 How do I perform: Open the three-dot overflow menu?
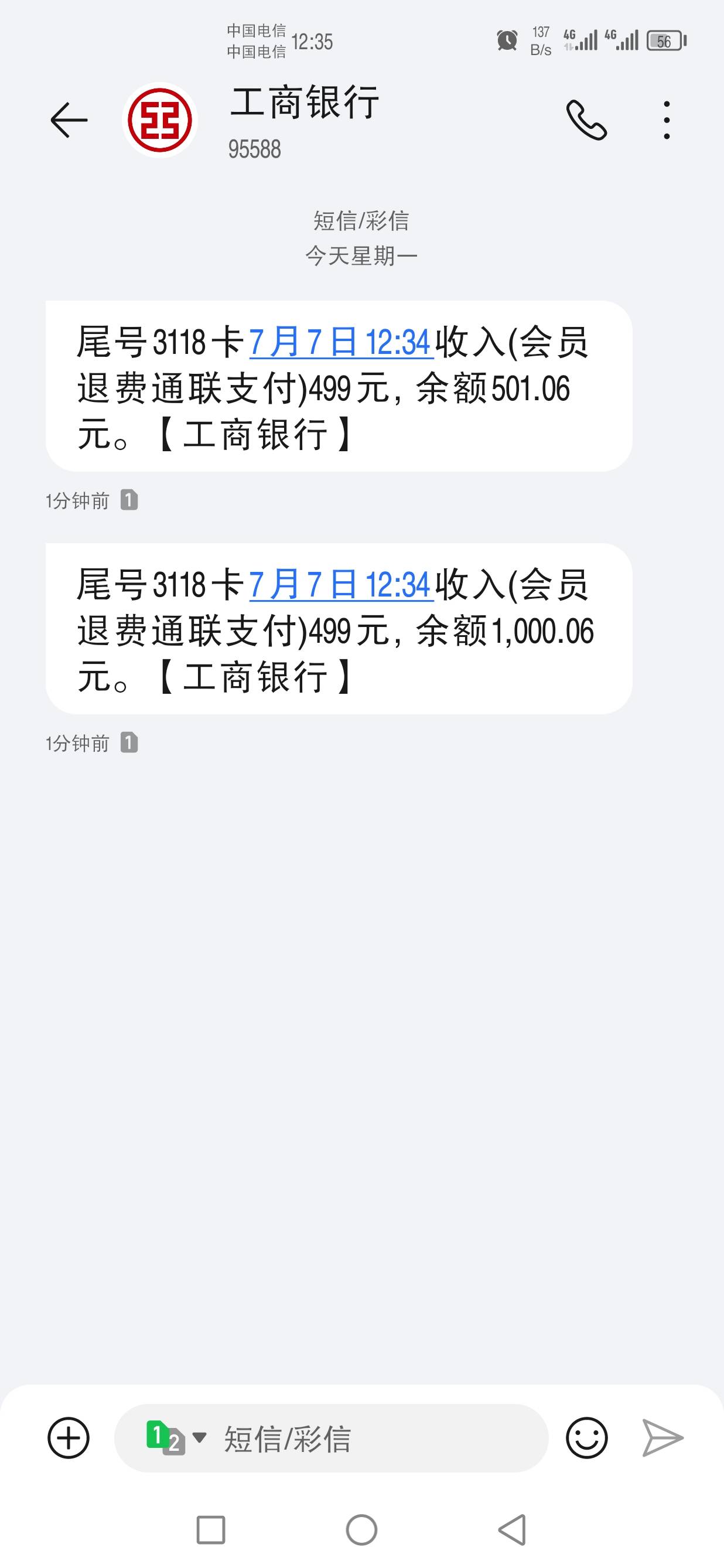click(x=667, y=120)
